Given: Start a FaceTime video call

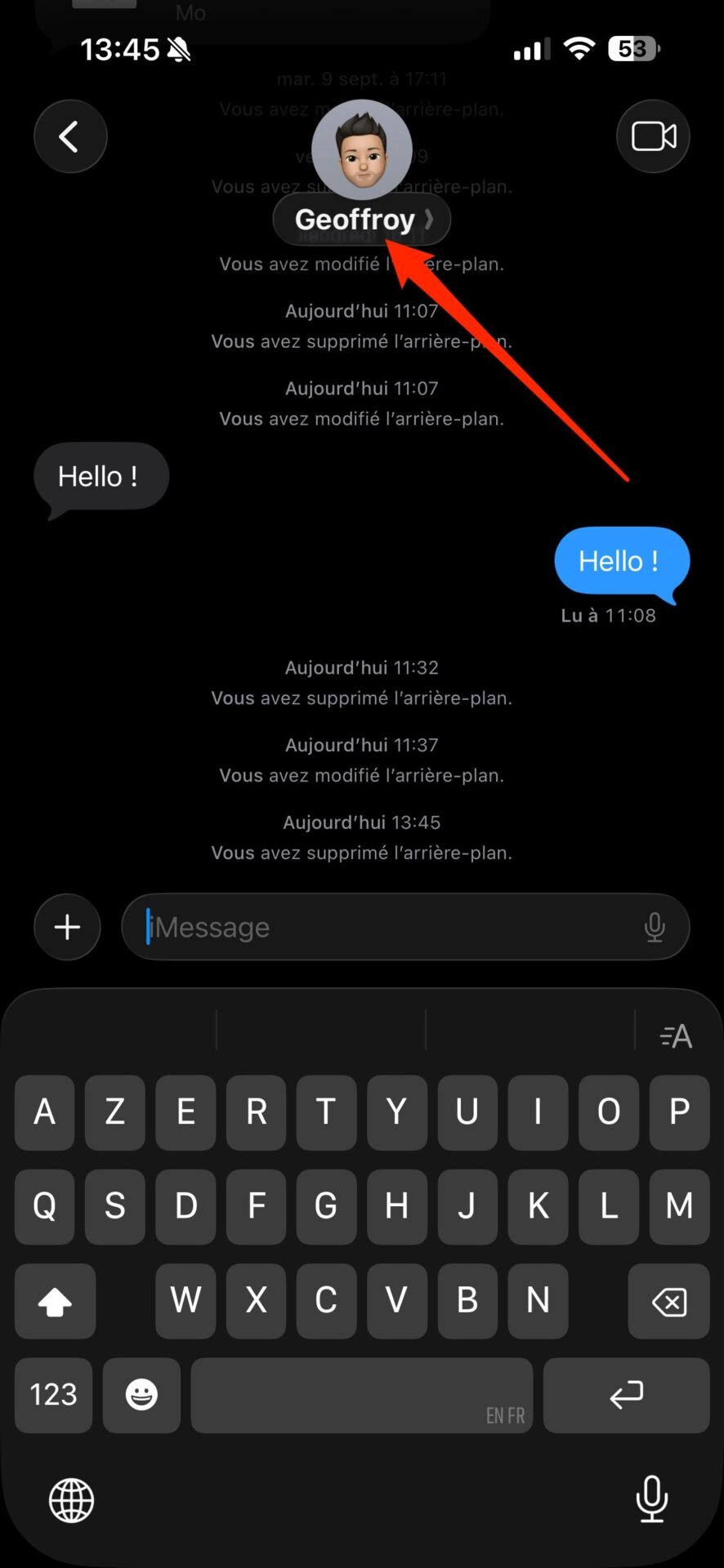Looking at the screenshot, I should (653, 136).
